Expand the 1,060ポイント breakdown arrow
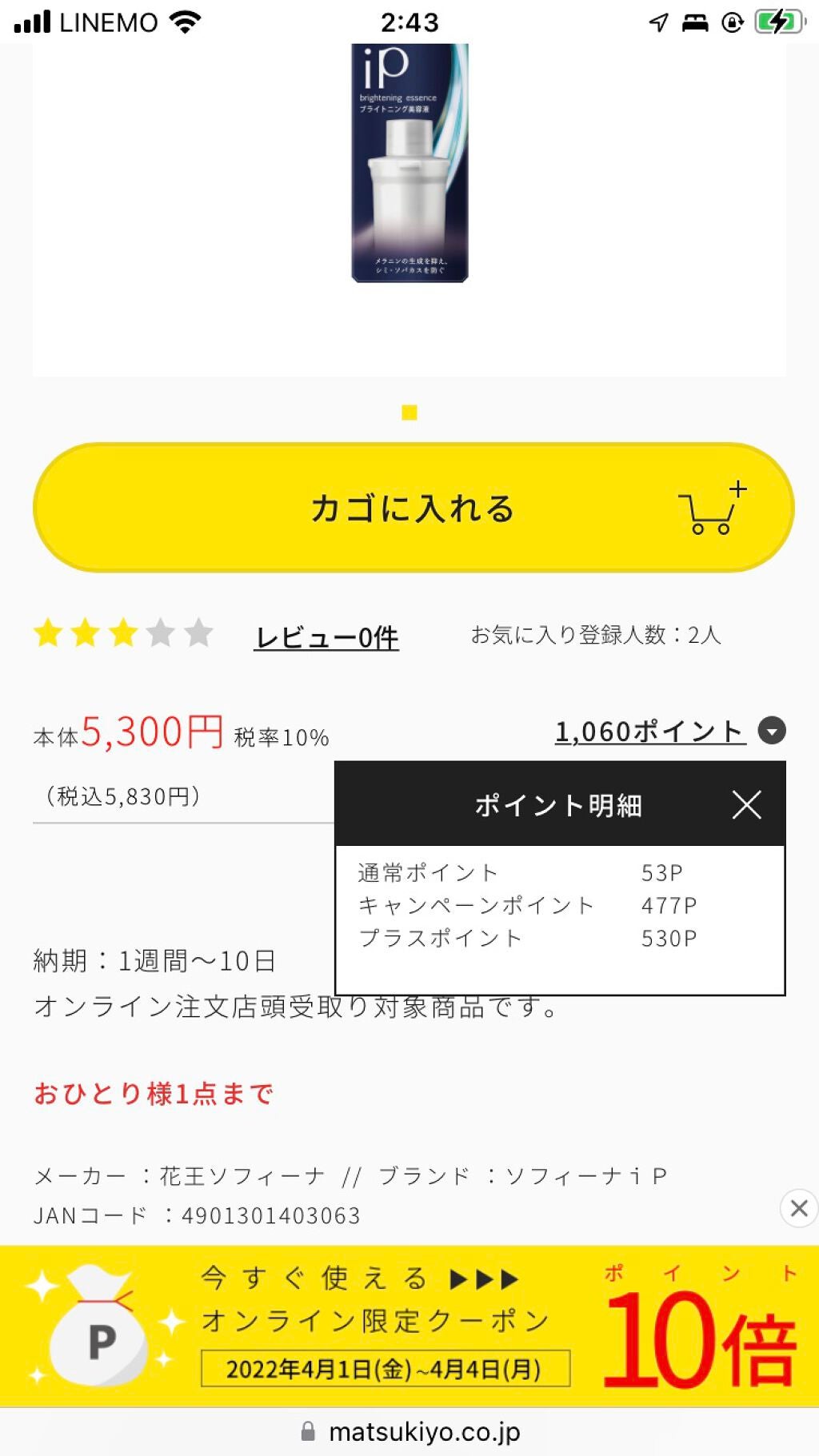The image size is (819, 1456). 770,730
